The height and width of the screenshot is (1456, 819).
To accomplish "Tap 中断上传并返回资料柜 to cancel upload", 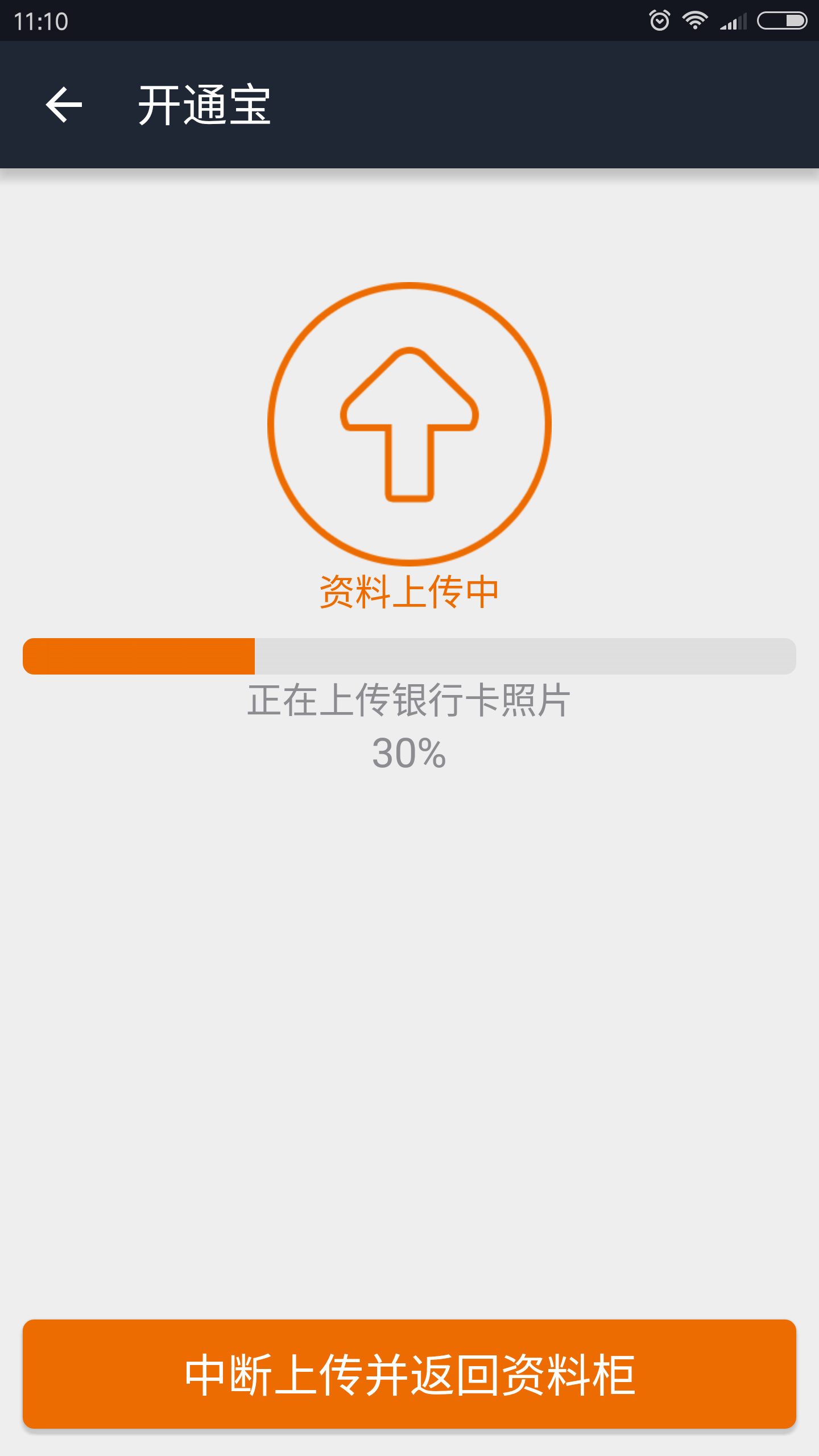I will pyautogui.click(x=409, y=1374).
